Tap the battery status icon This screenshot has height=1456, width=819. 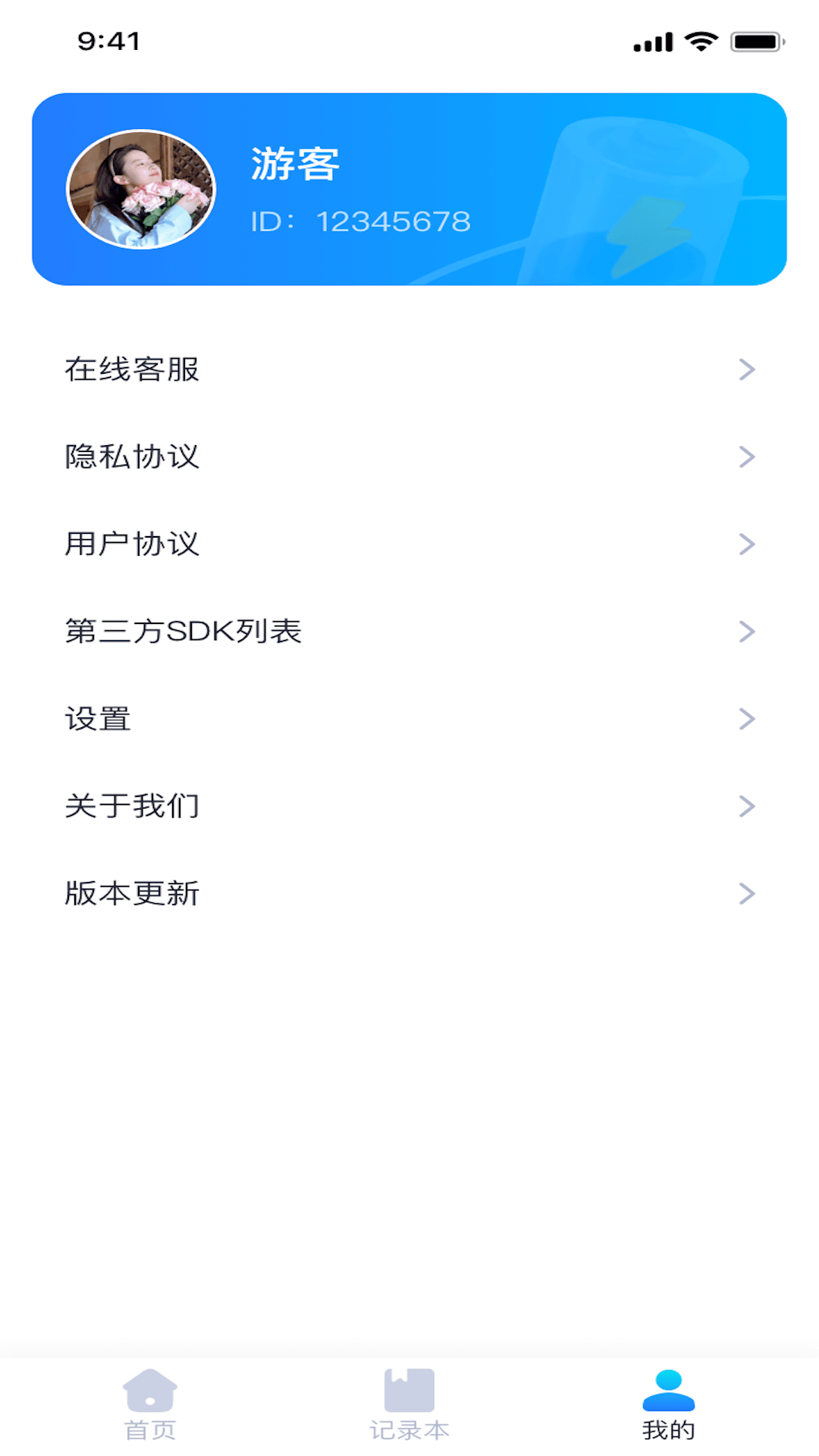point(754,43)
